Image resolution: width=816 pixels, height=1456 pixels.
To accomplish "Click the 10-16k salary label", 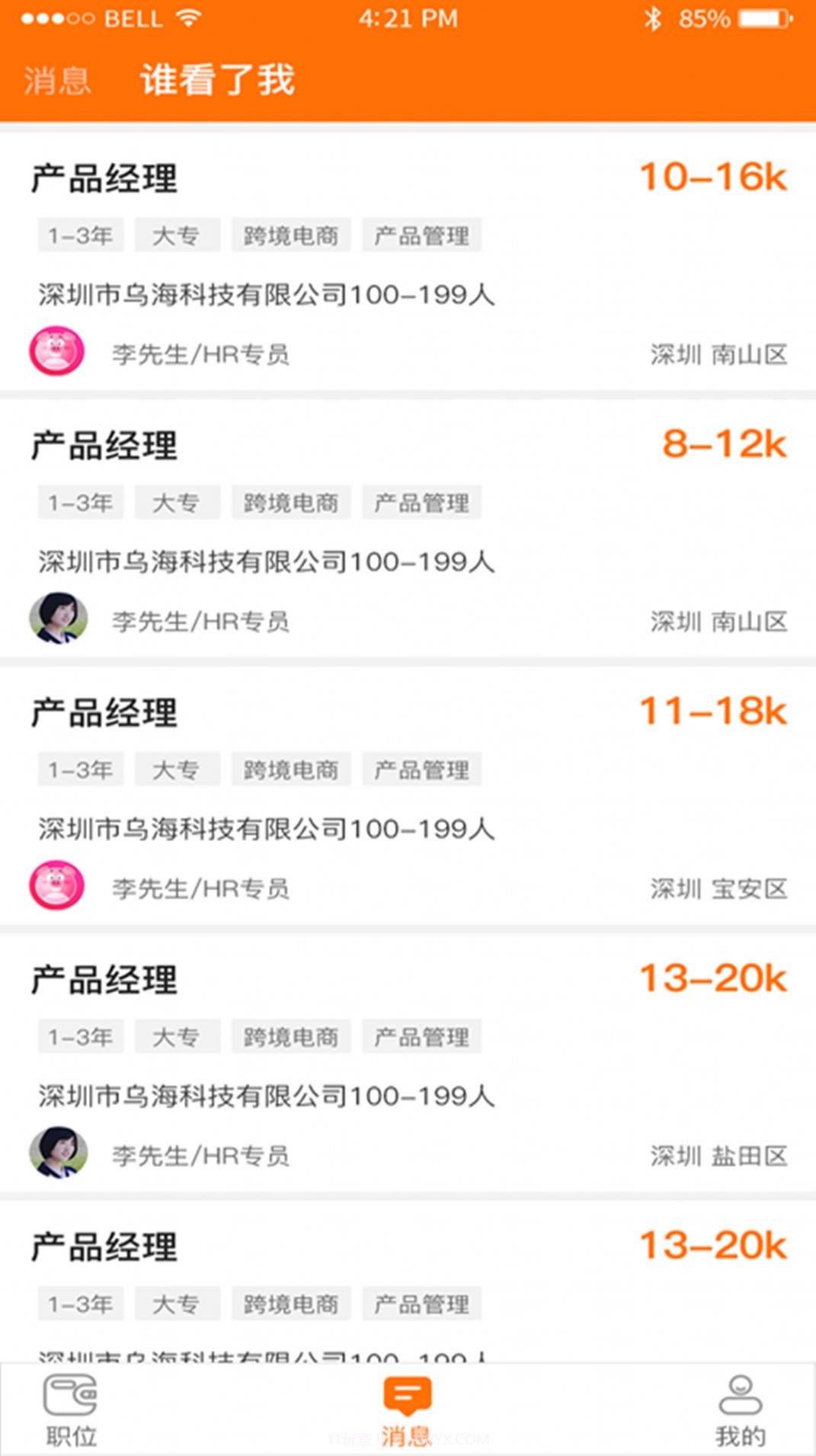I will click(712, 177).
